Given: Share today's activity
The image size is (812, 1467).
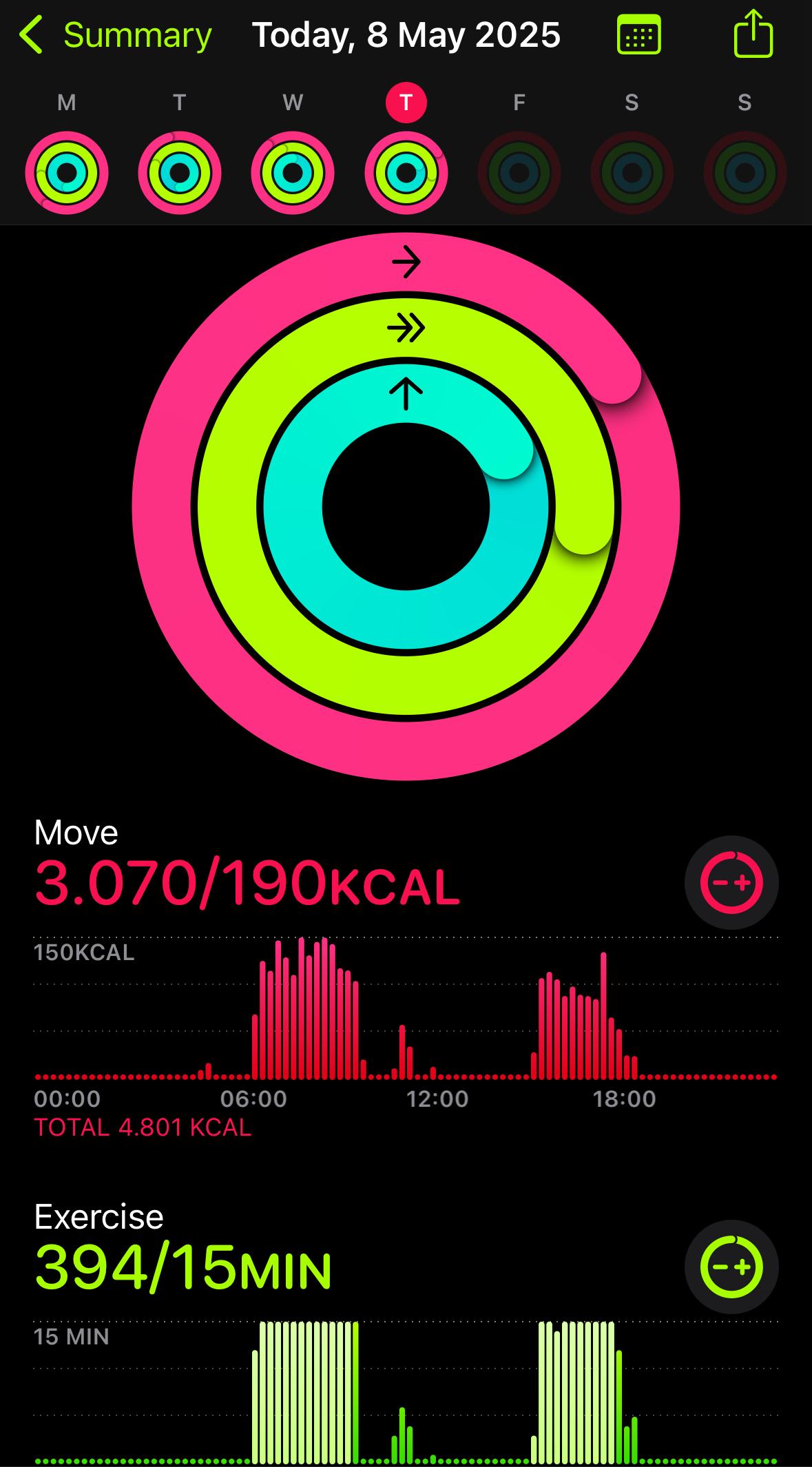Looking at the screenshot, I should click(x=753, y=34).
